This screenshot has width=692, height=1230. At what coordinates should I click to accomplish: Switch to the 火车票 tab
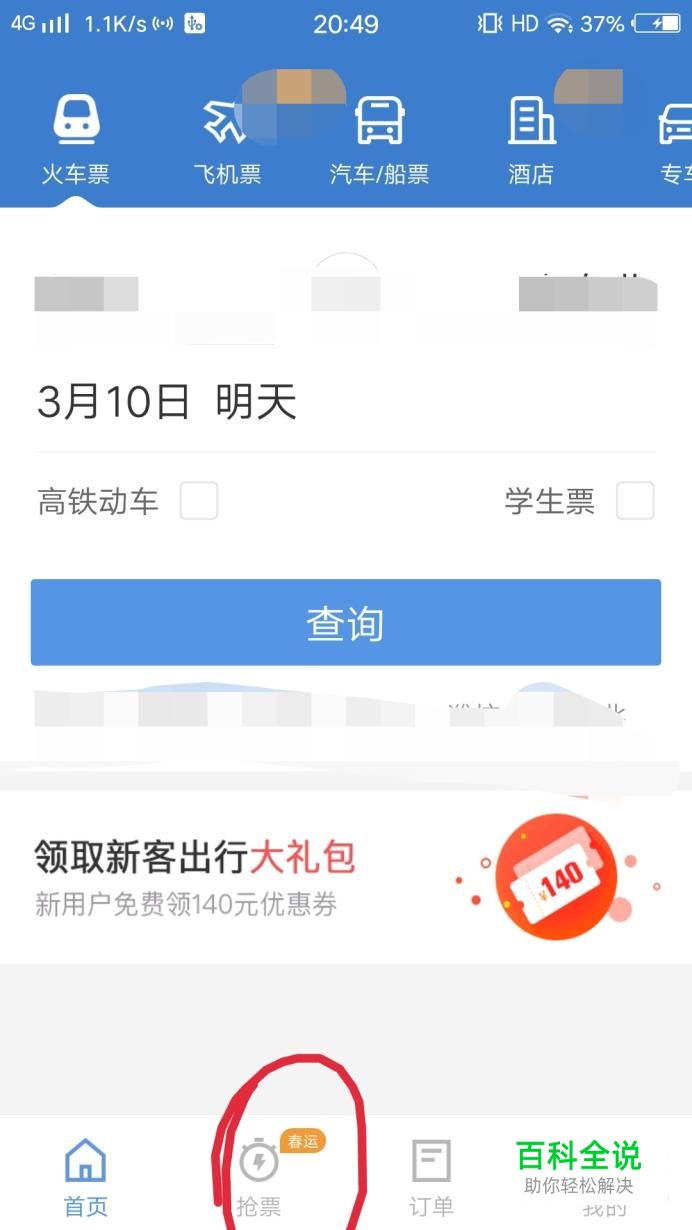(x=75, y=140)
